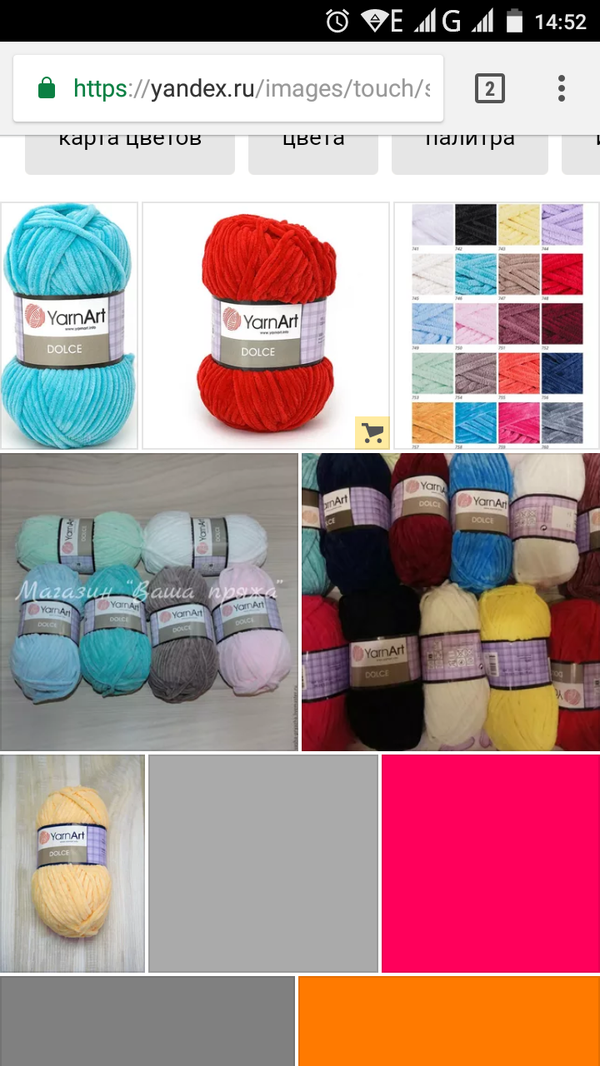Select the 'карта цветов' filter chip
The width and height of the screenshot is (600, 1066).
(x=130, y=142)
